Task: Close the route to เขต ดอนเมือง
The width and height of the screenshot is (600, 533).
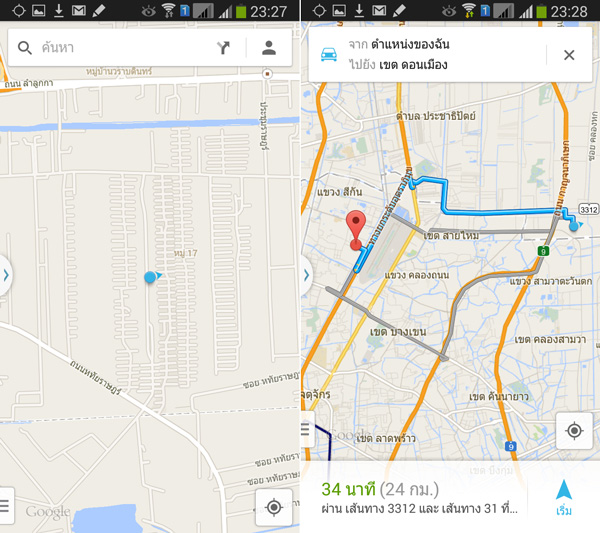Action: 569,55
